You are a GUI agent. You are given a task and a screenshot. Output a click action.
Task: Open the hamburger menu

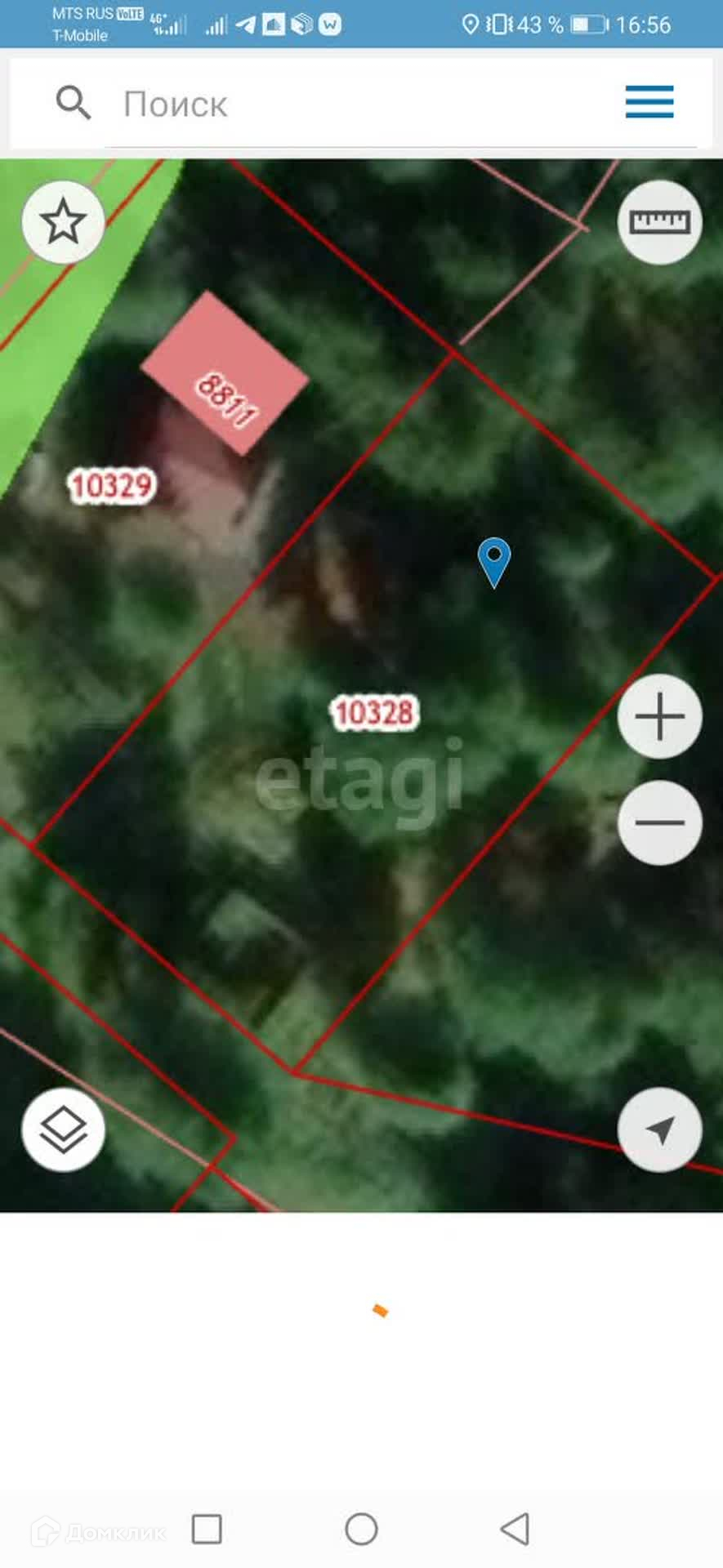point(649,102)
